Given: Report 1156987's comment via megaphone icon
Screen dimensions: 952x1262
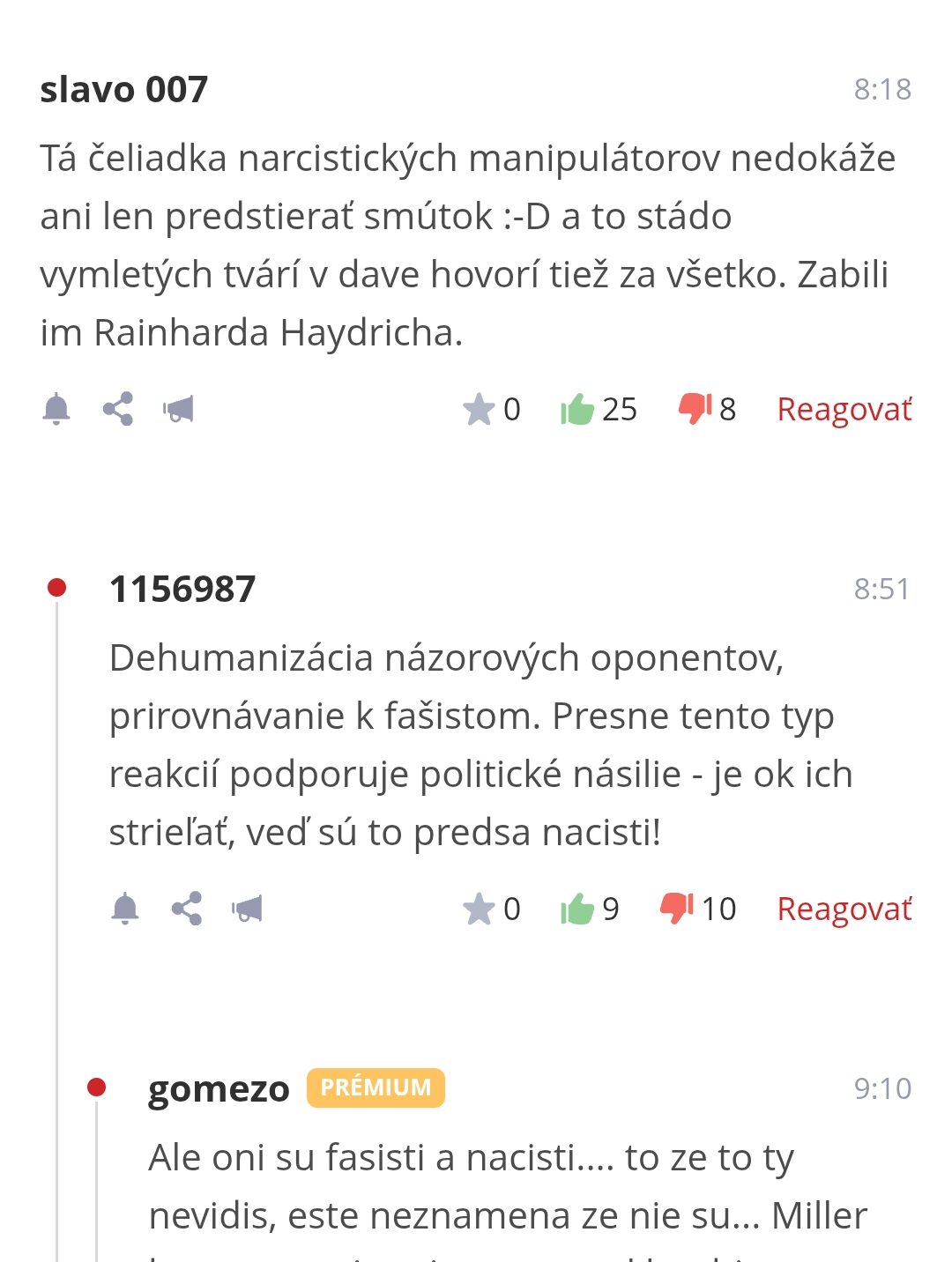Looking at the screenshot, I should point(247,909).
